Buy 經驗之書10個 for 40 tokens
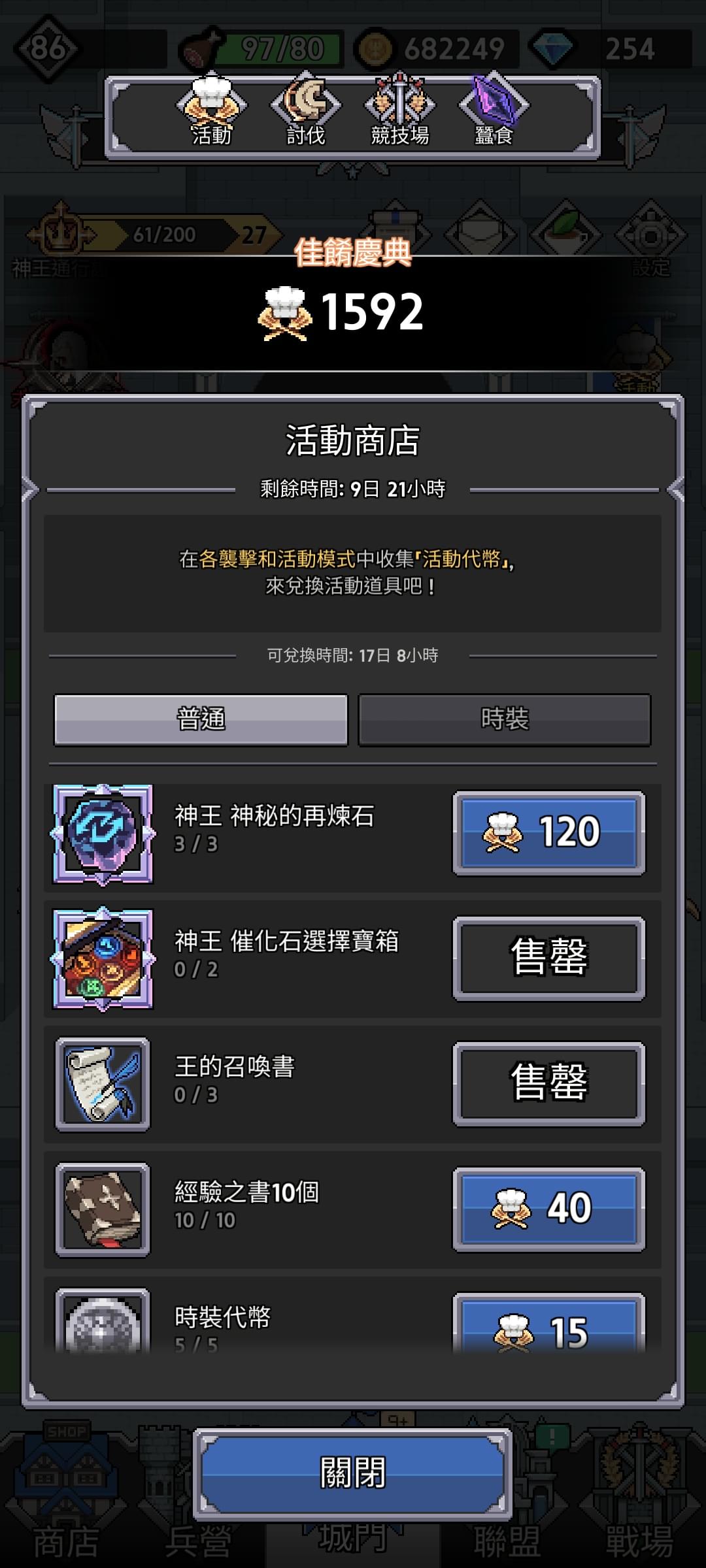The image size is (706, 1568). [549, 1209]
